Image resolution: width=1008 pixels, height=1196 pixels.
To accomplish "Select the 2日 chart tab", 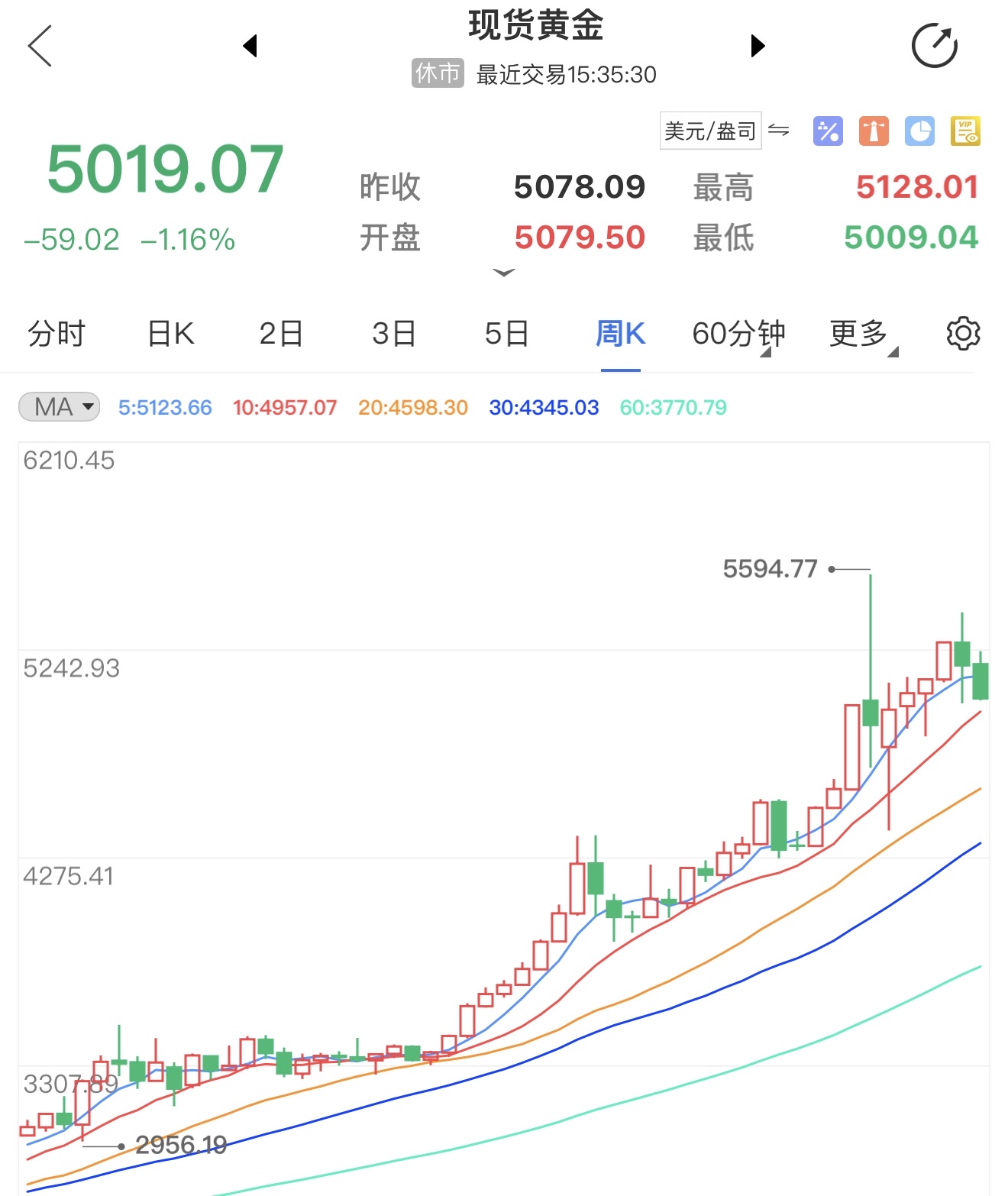I will pyautogui.click(x=281, y=334).
